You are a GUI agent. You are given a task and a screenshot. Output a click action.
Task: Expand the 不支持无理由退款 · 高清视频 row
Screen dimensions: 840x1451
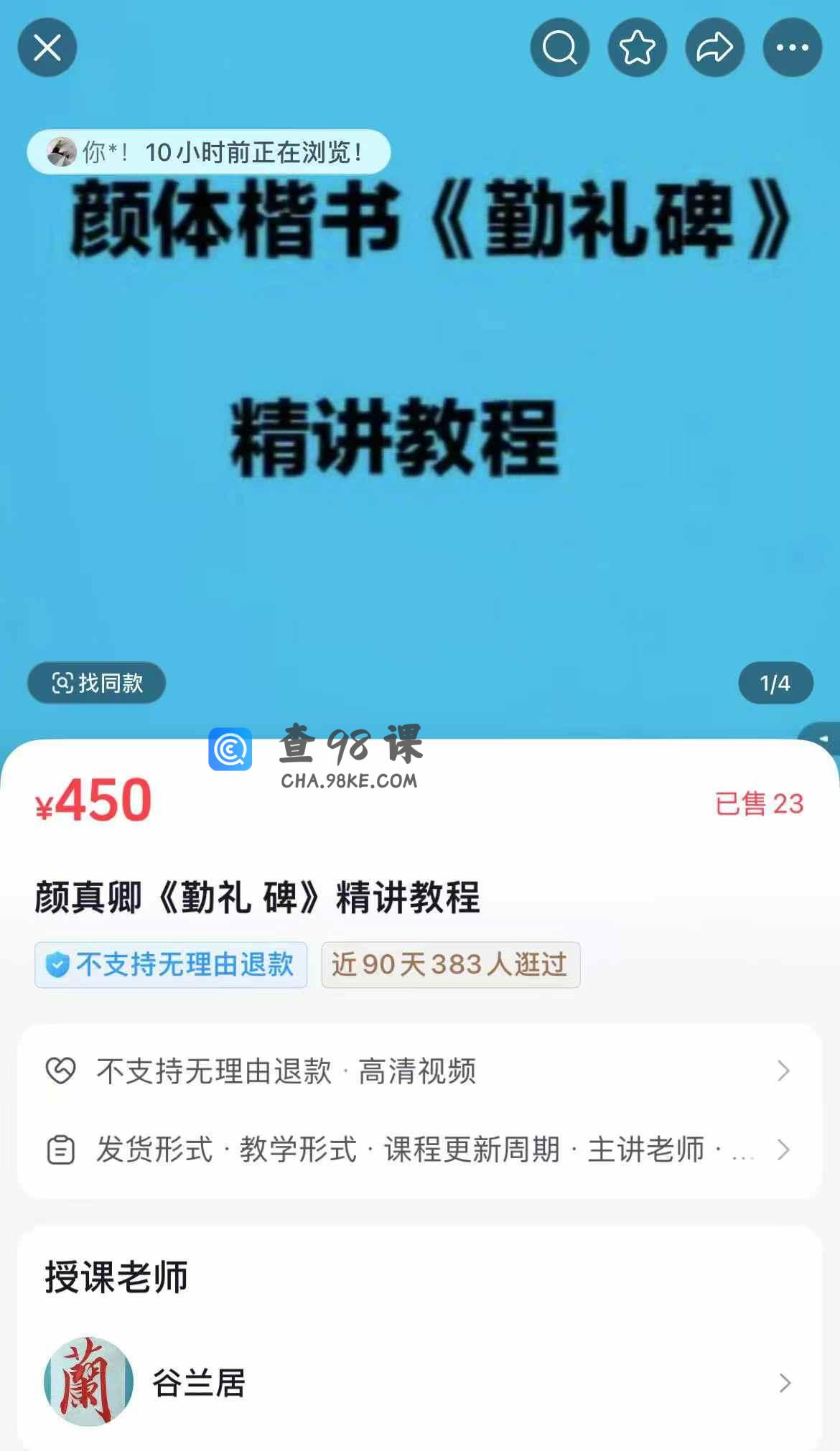tap(420, 1071)
